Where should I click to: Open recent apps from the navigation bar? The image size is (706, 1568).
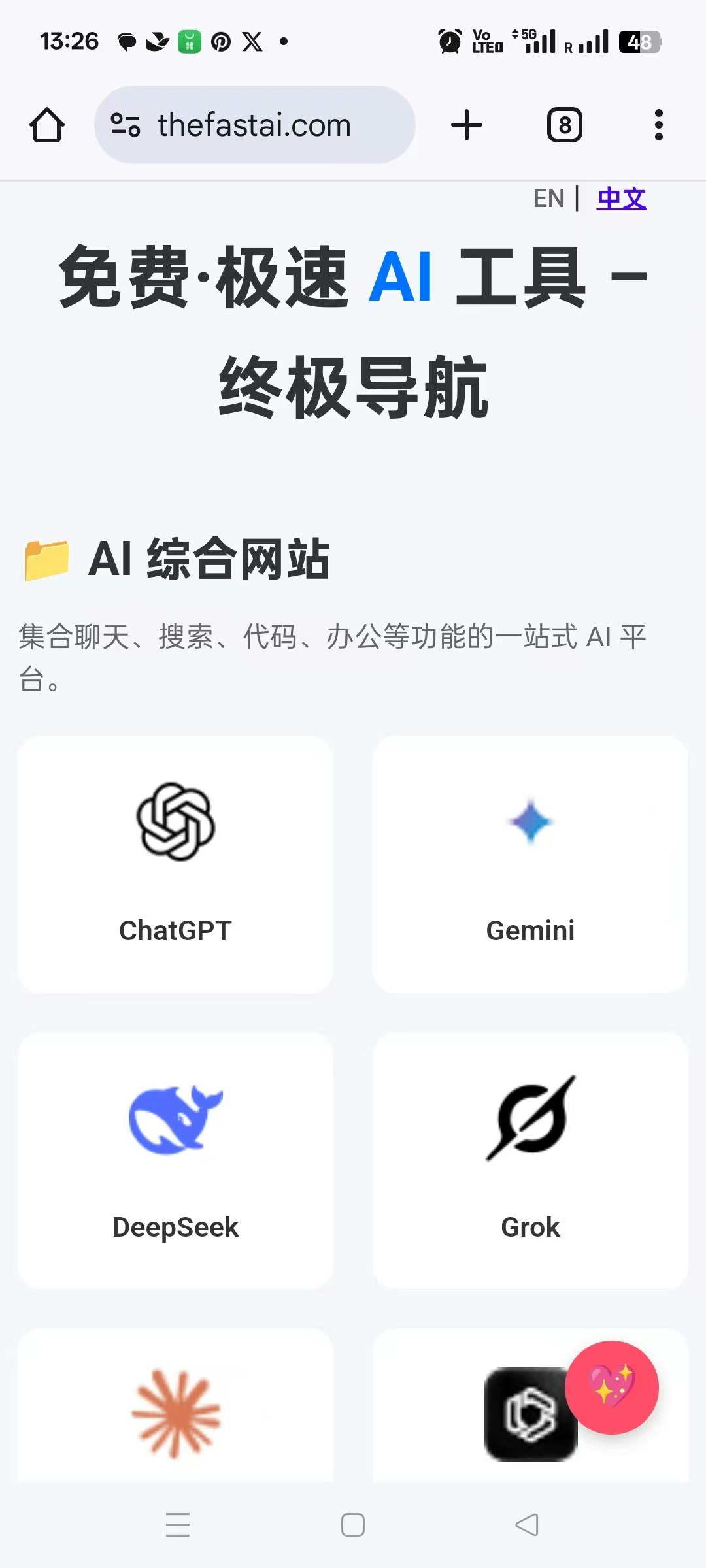pyautogui.click(x=178, y=1525)
